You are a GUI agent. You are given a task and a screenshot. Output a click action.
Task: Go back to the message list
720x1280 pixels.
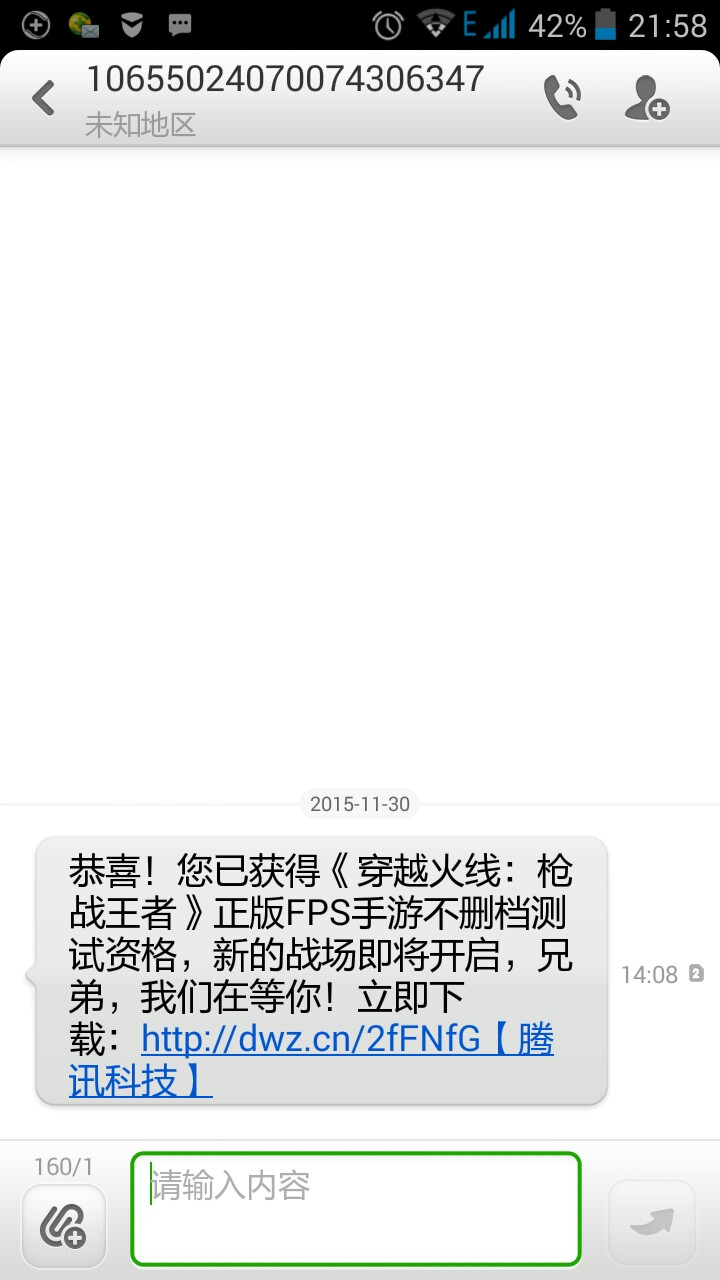(x=43, y=98)
